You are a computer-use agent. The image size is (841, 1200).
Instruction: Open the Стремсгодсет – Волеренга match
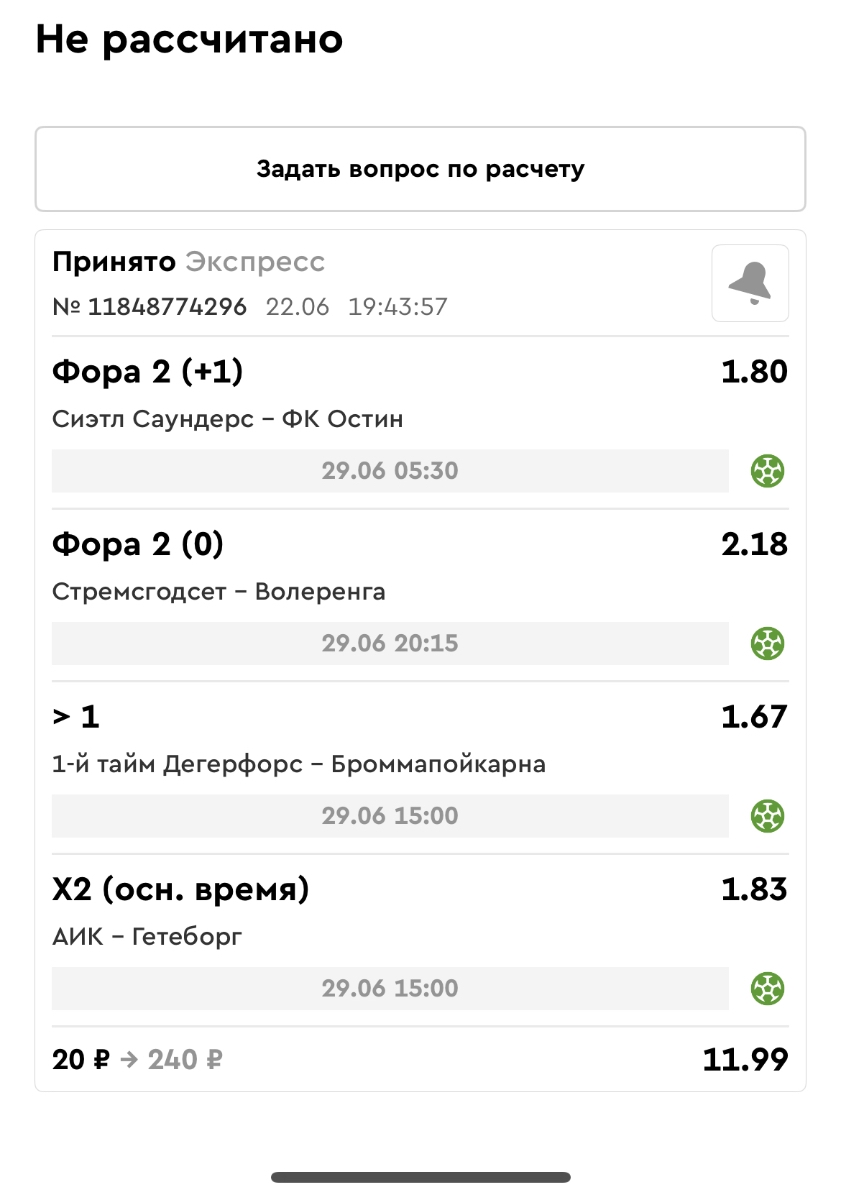(x=219, y=592)
